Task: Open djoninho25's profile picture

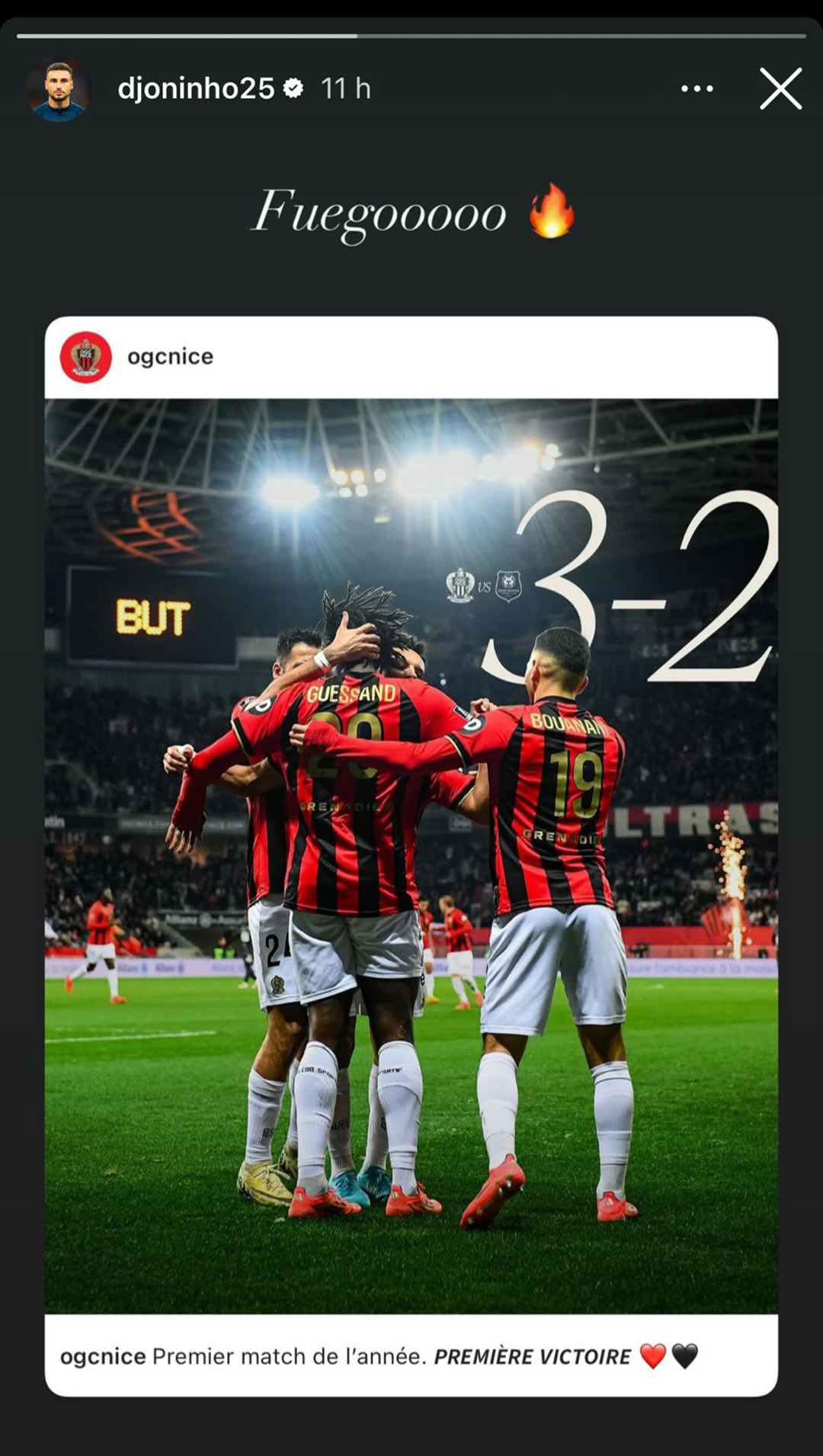Action: click(59, 89)
